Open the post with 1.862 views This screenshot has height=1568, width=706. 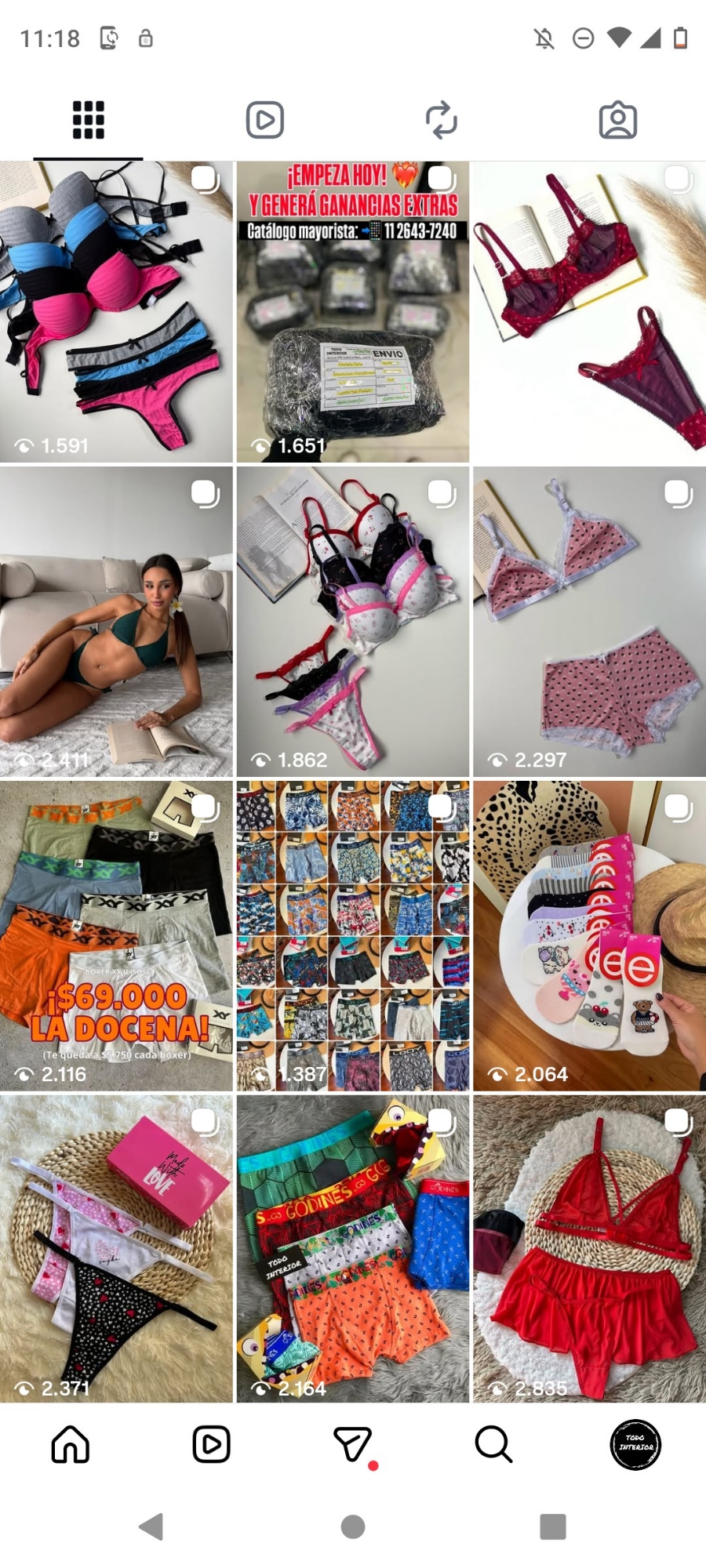pyautogui.click(x=353, y=622)
